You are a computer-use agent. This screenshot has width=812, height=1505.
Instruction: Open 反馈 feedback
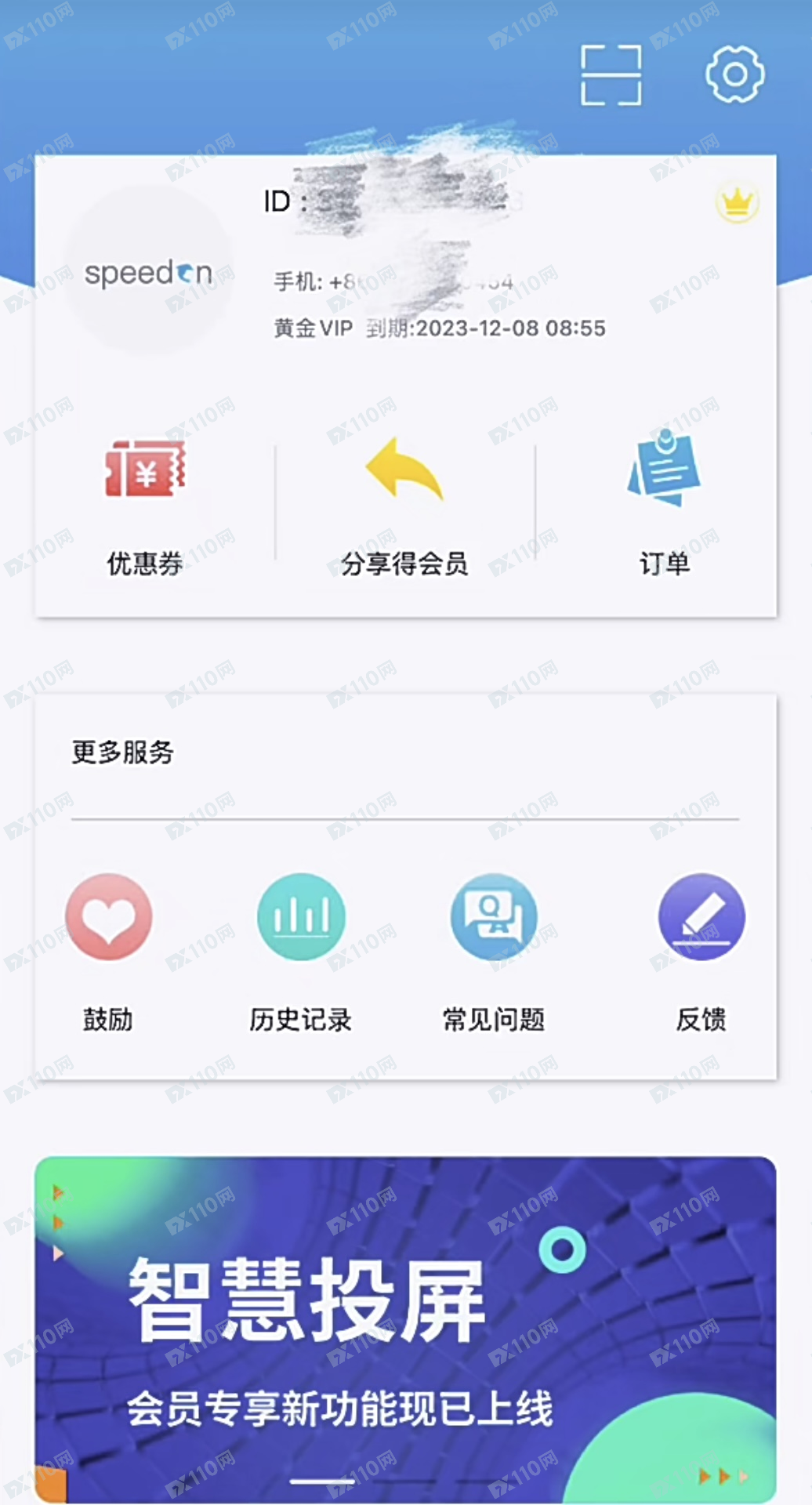pyautogui.click(x=701, y=917)
